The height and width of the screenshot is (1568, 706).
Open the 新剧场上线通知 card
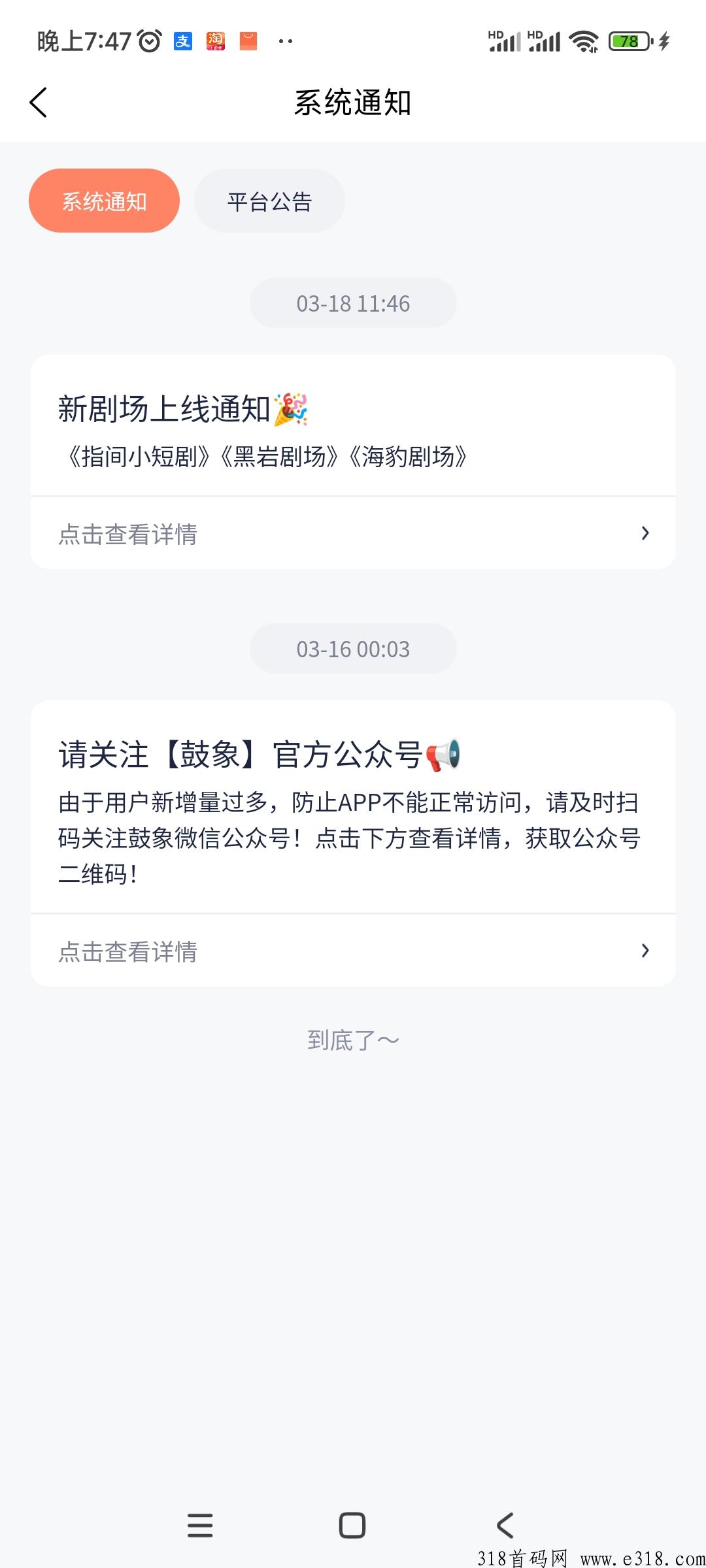(353, 426)
